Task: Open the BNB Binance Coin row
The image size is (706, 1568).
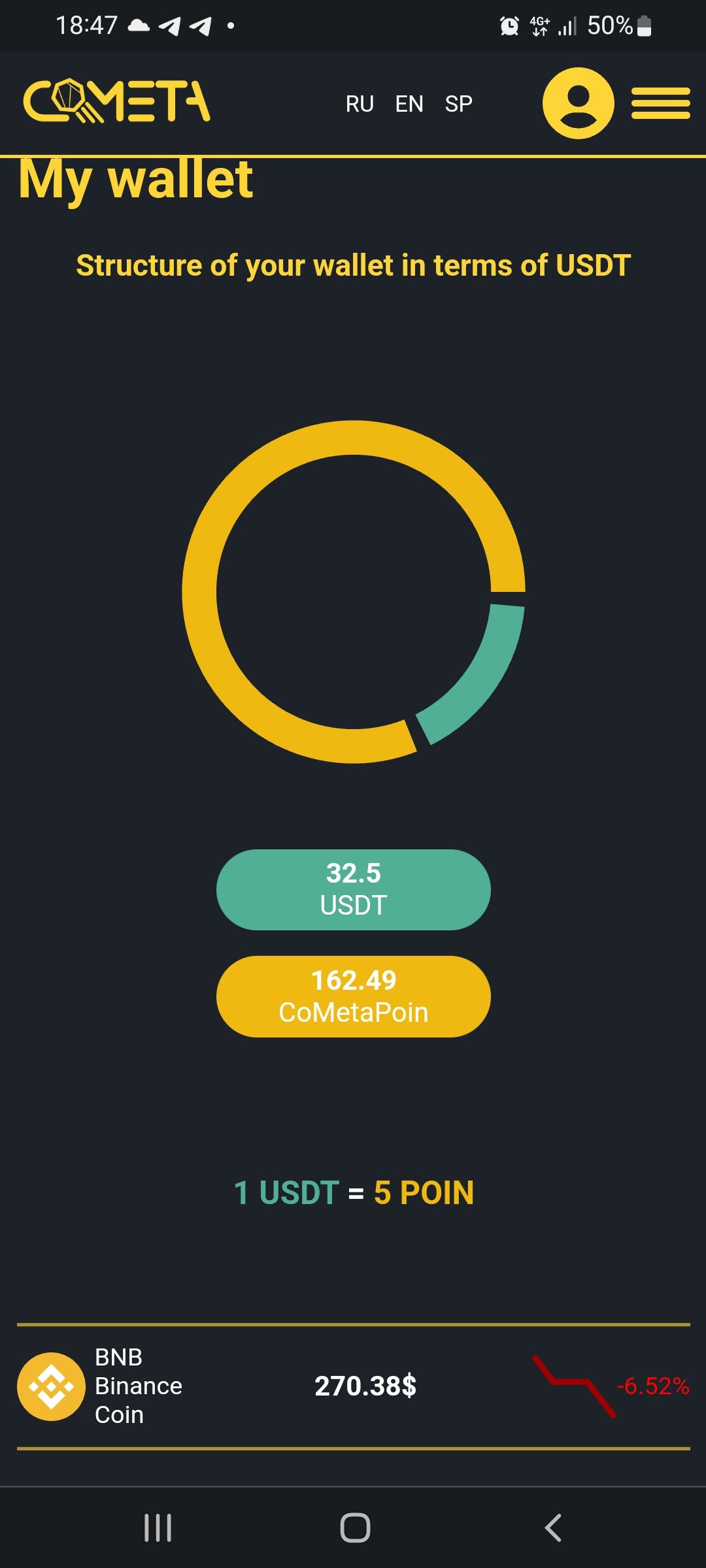Action: tap(353, 1386)
